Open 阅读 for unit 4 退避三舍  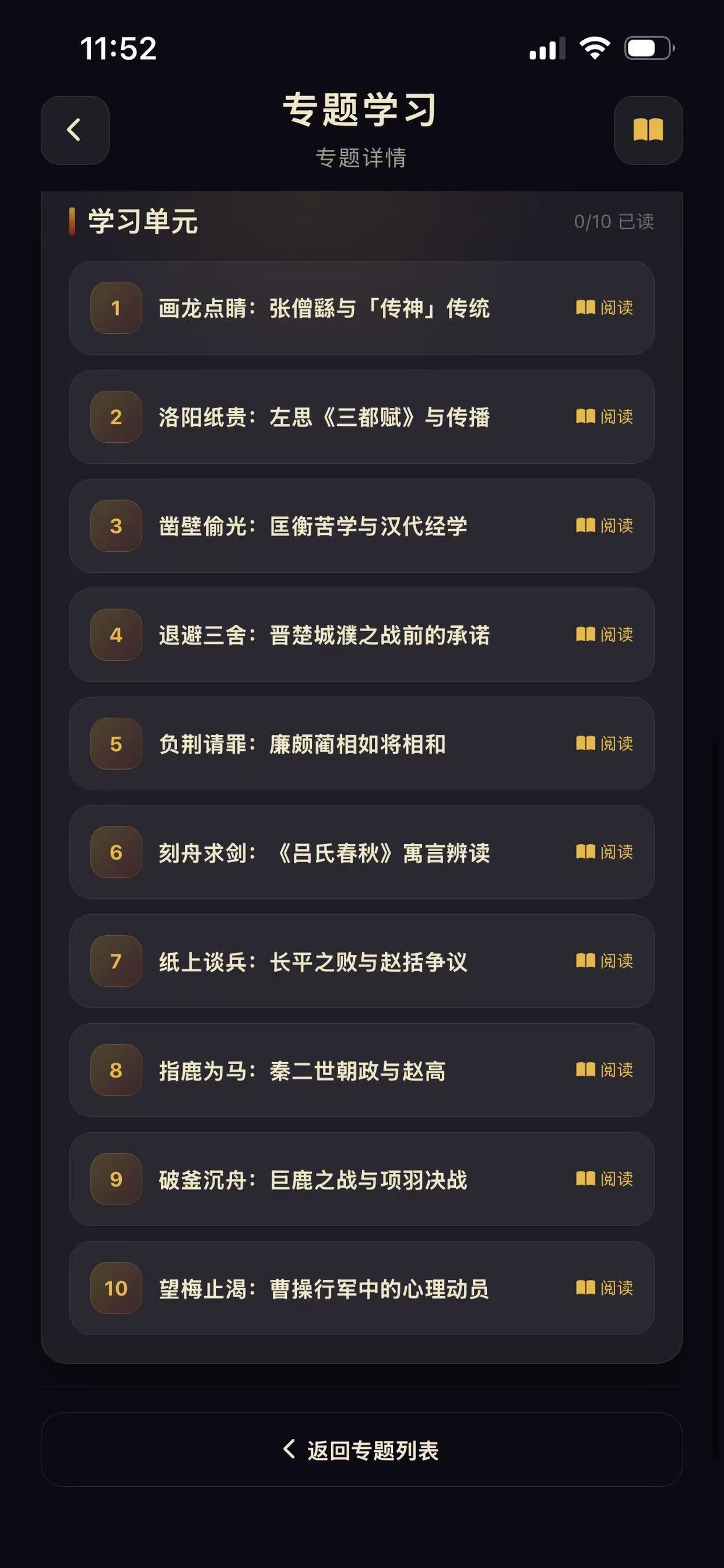click(x=604, y=635)
